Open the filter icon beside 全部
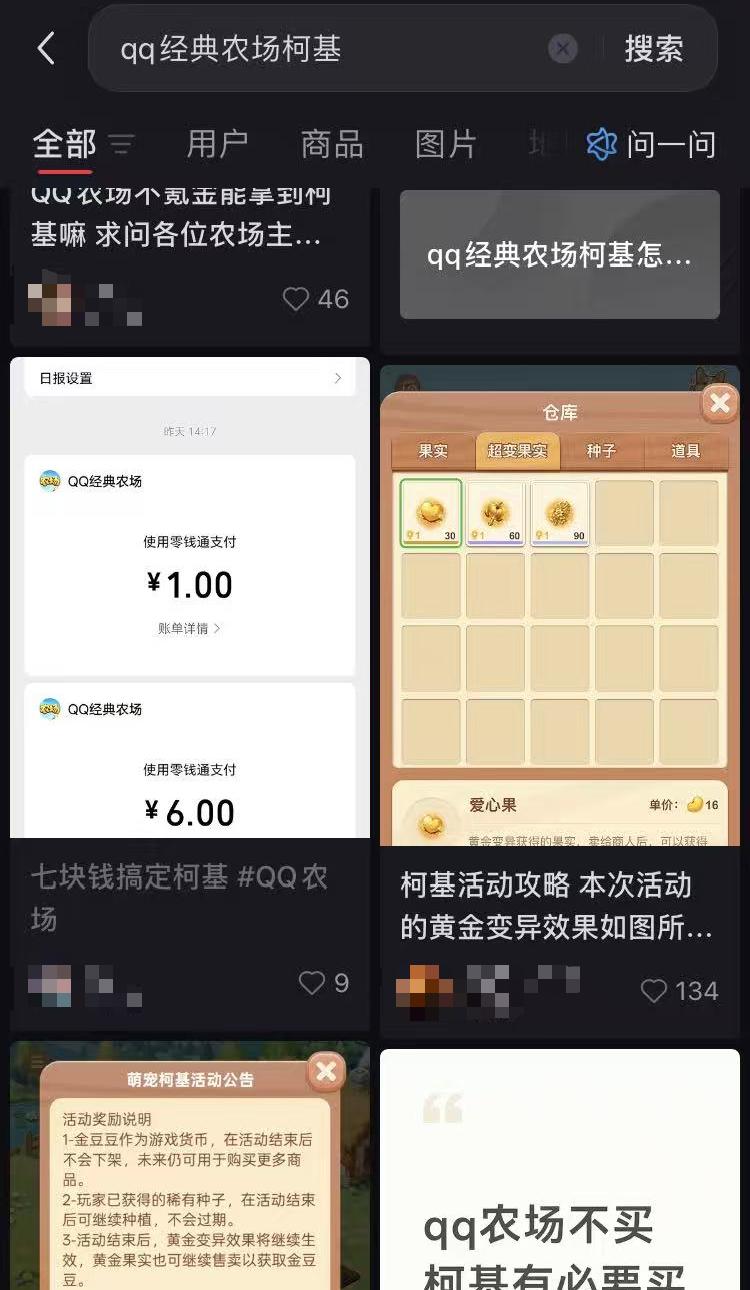750x1290 pixels. pyautogui.click(x=121, y=145)
